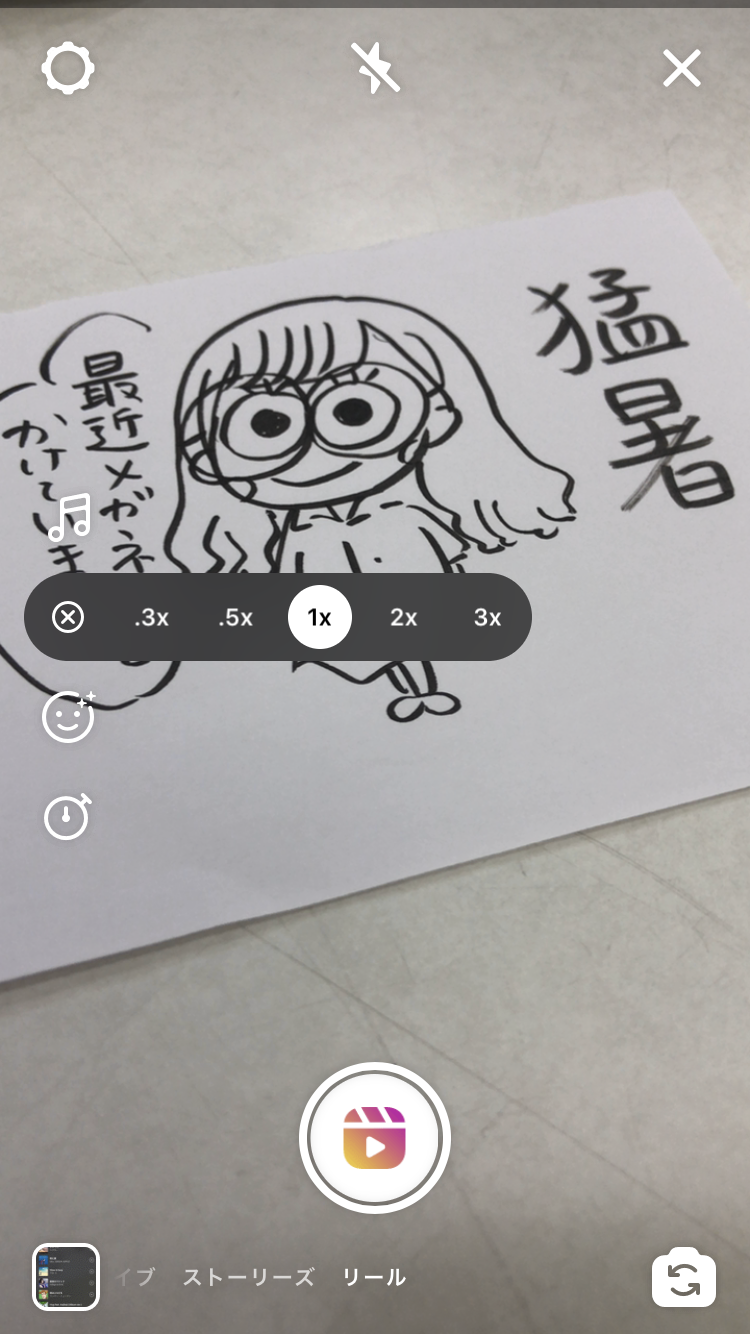Open the timer stopwatch

tap(68, 817)
